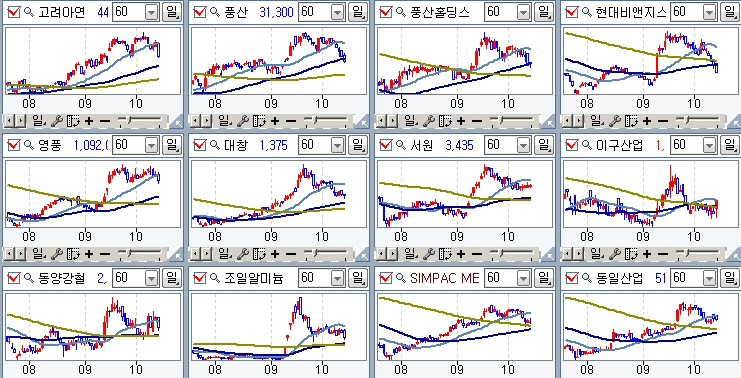This screenshot has height=378, width=741.
Task: Open stock search for 서원
Action: (401, 145)
